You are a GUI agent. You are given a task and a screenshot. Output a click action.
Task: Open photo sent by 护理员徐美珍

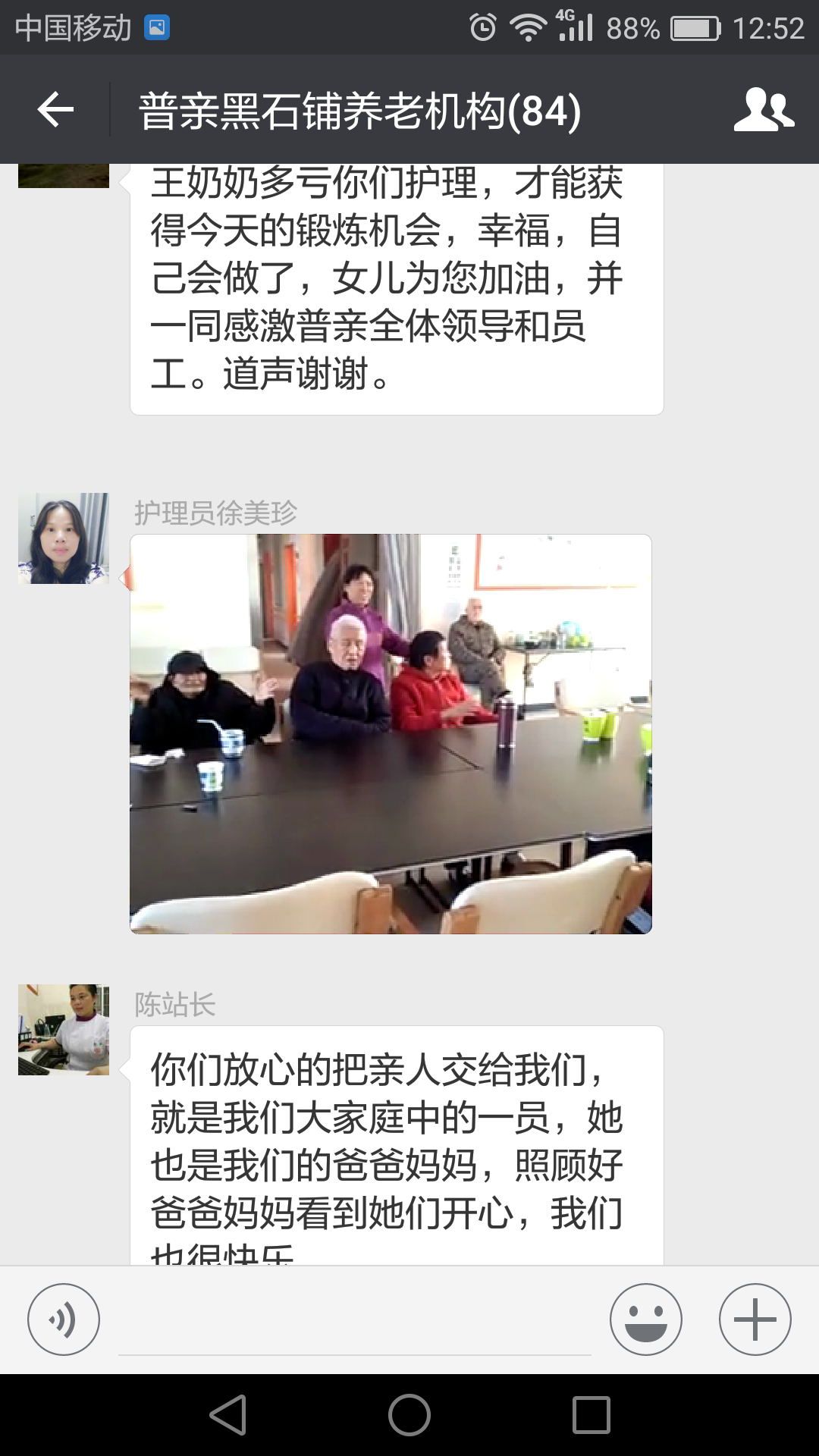click(x=391, y=733)
